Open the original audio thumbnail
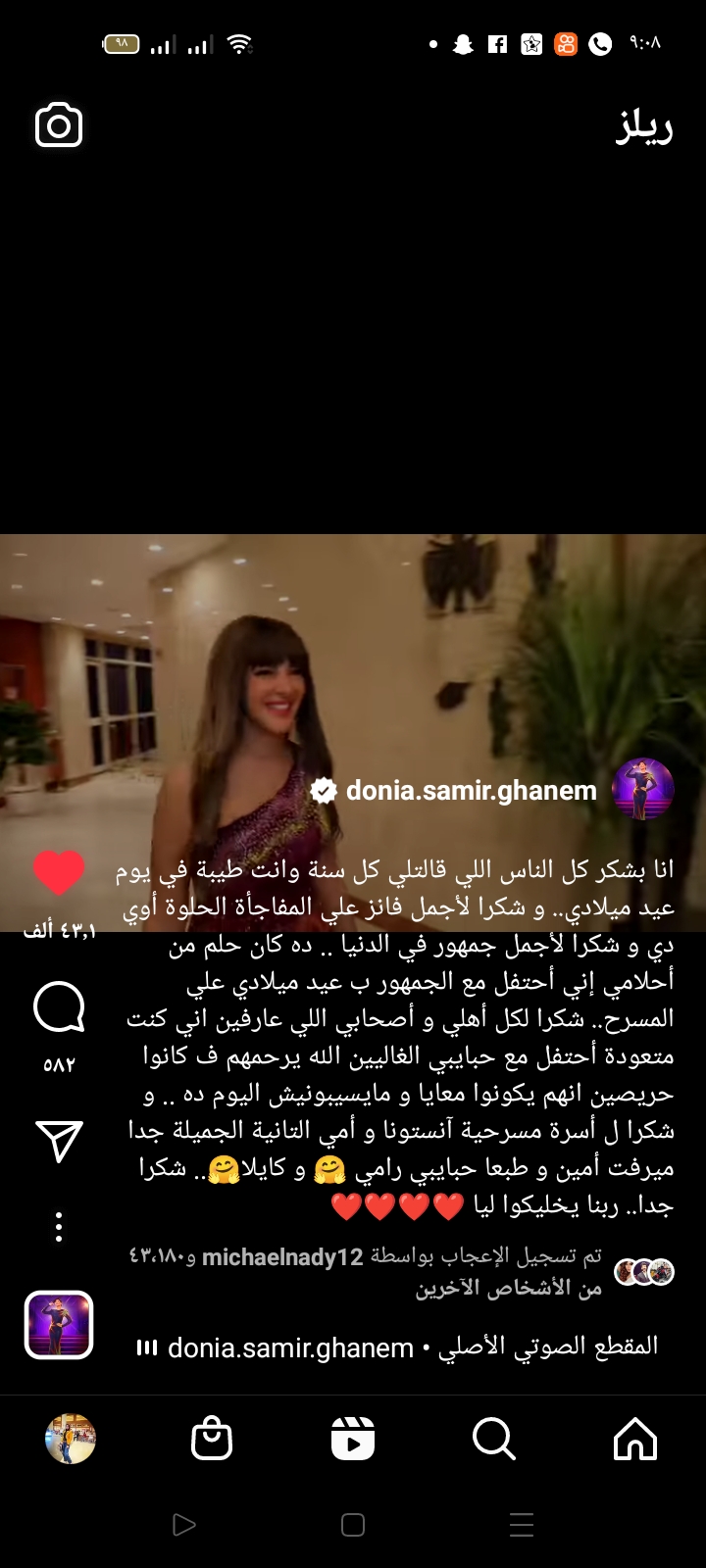 tap(59, 1325)
